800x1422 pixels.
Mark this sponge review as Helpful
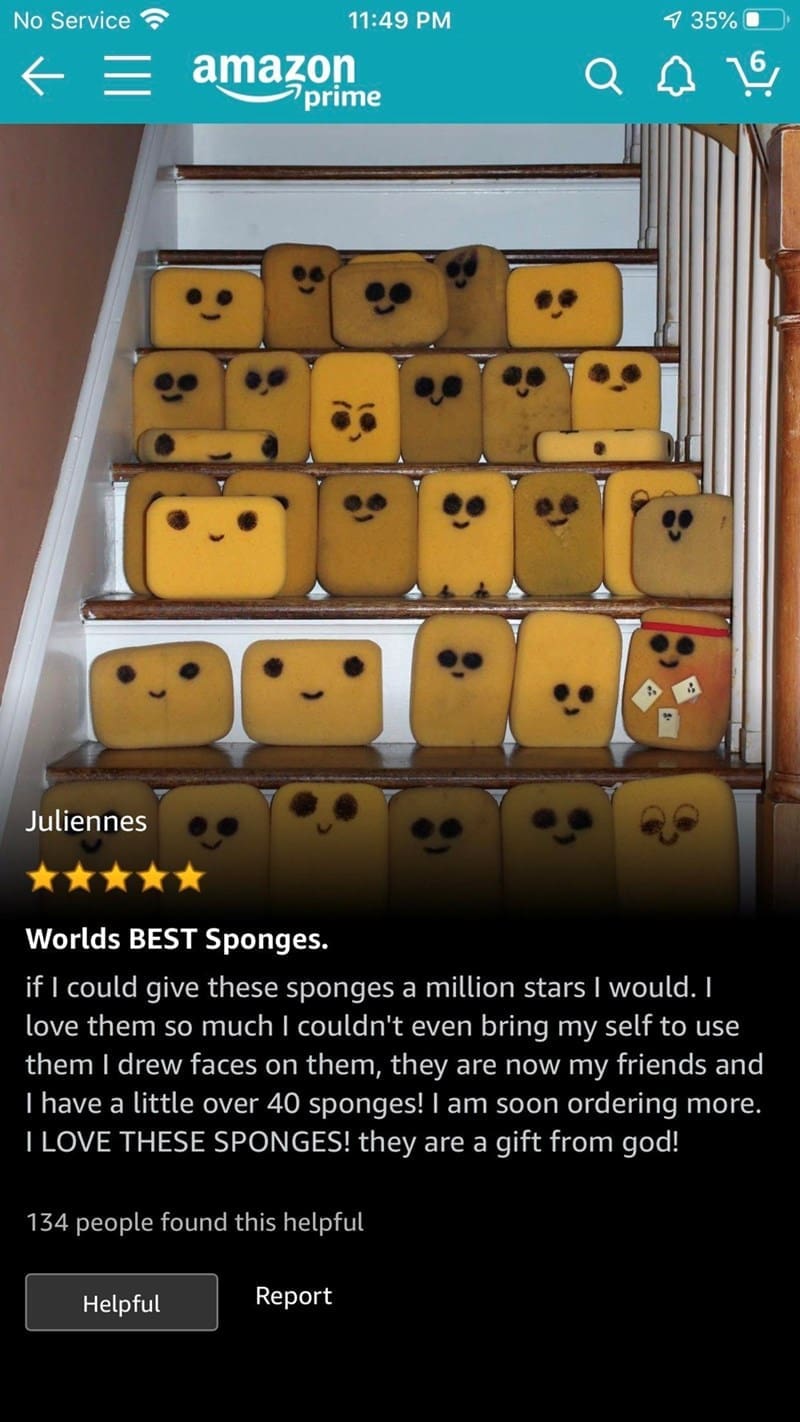[x=121, y=1302]
